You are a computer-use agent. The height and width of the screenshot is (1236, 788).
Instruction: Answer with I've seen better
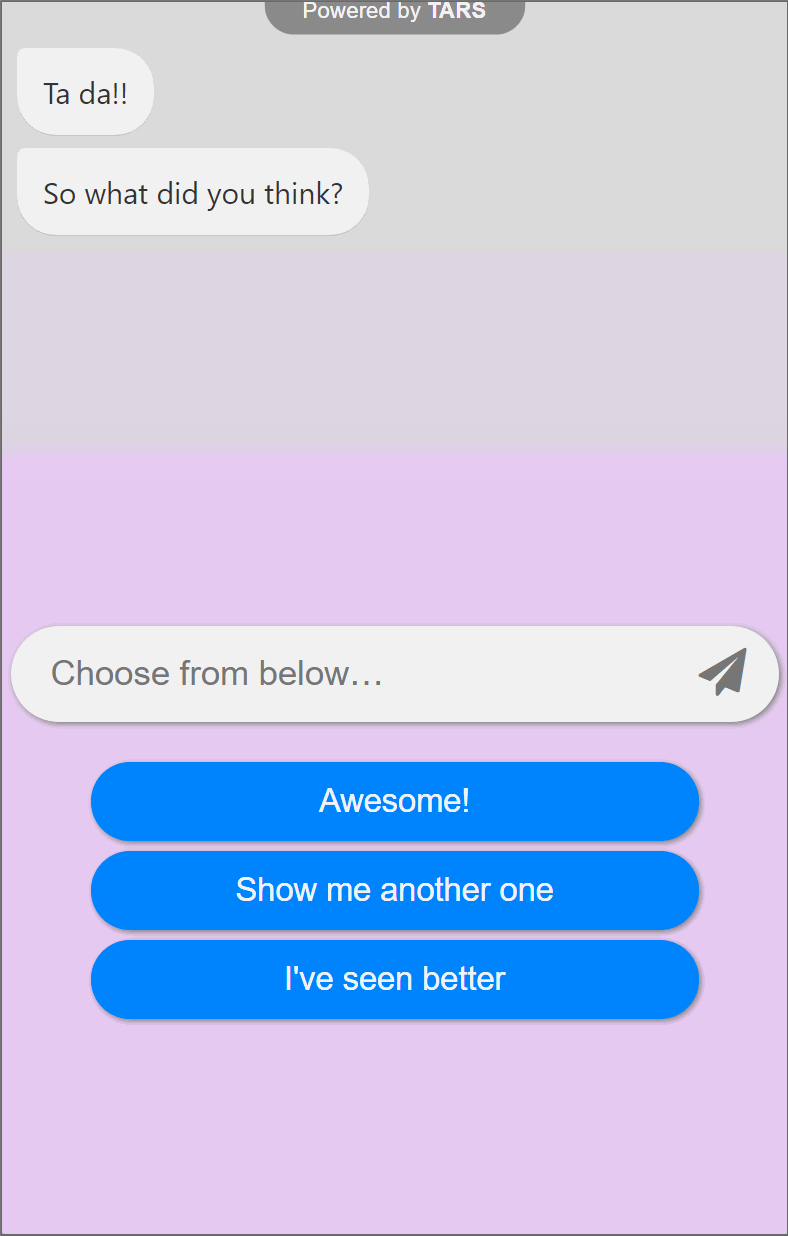click(394, 979)
